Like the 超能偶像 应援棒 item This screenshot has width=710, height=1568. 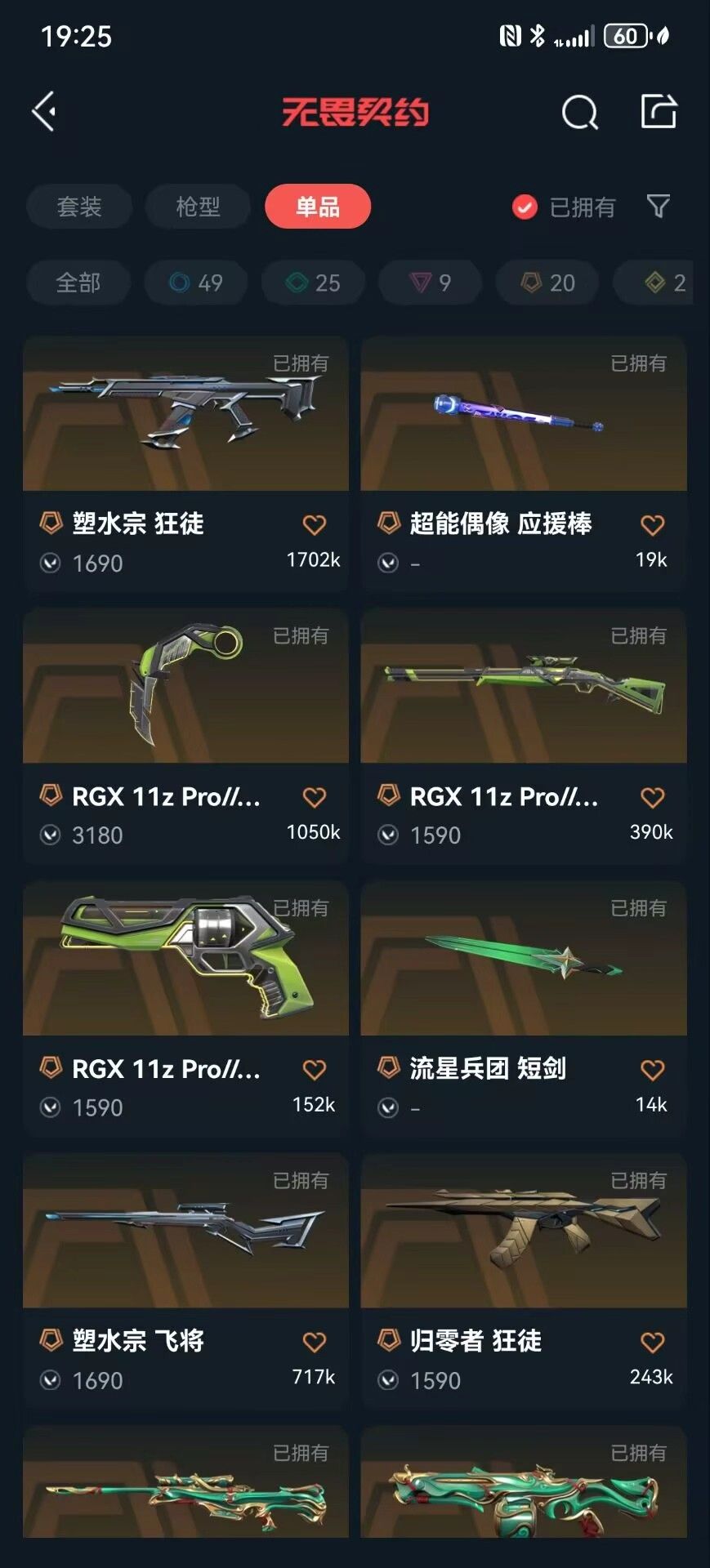point(652,524)
